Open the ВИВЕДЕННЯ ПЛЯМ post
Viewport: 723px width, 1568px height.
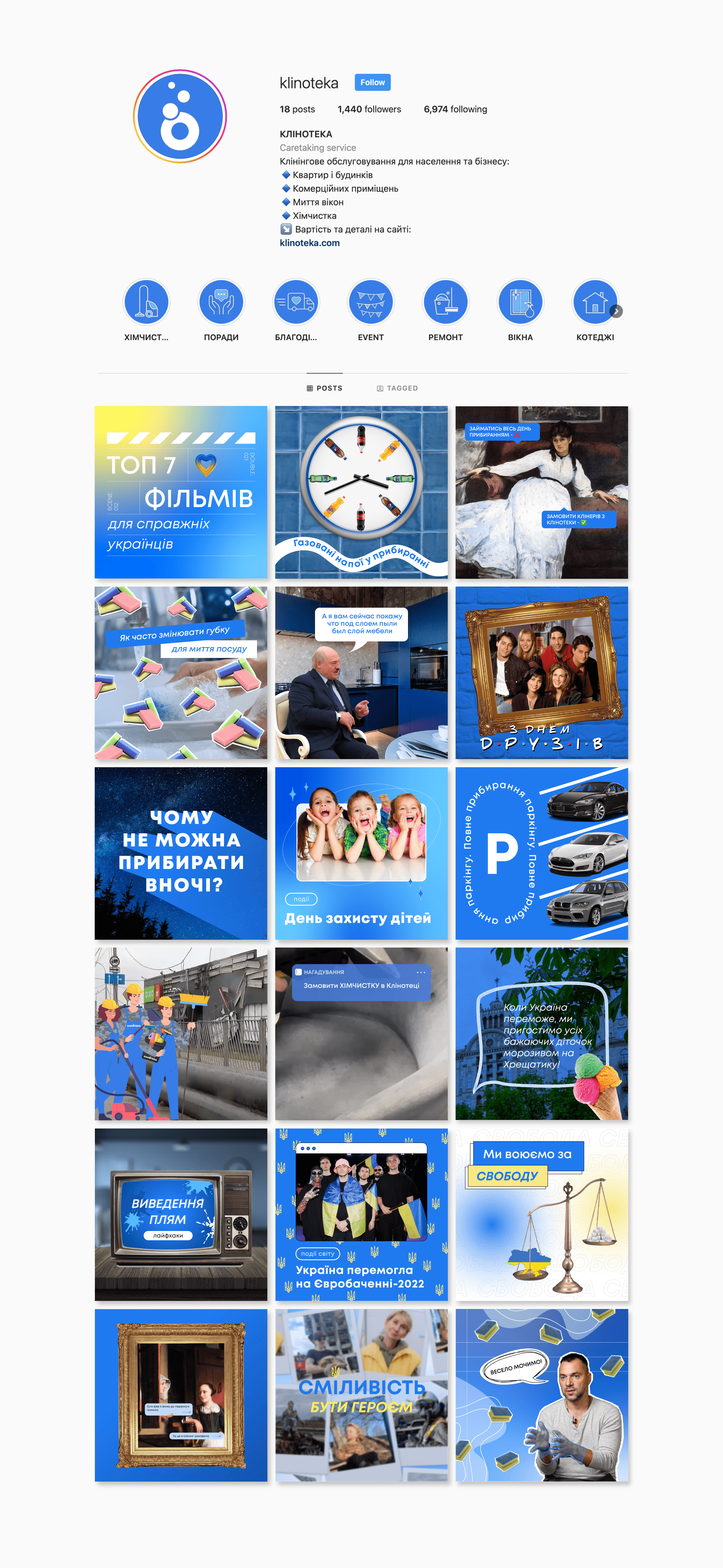point(181,1215)
